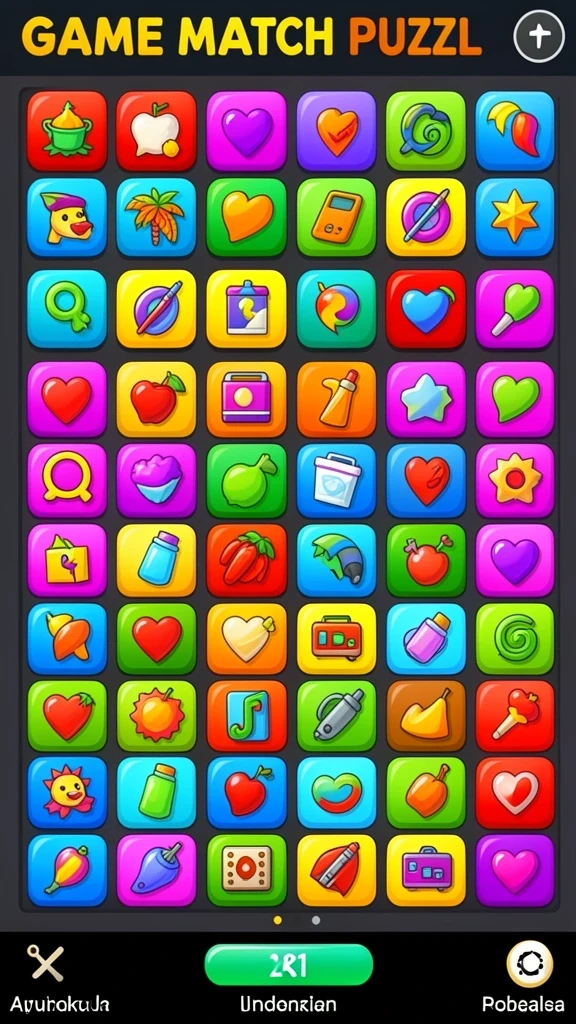Image resolution: width=576 pixels, height=1024 pixels.
Task: Select the palm tree tile
Action: 156,217
